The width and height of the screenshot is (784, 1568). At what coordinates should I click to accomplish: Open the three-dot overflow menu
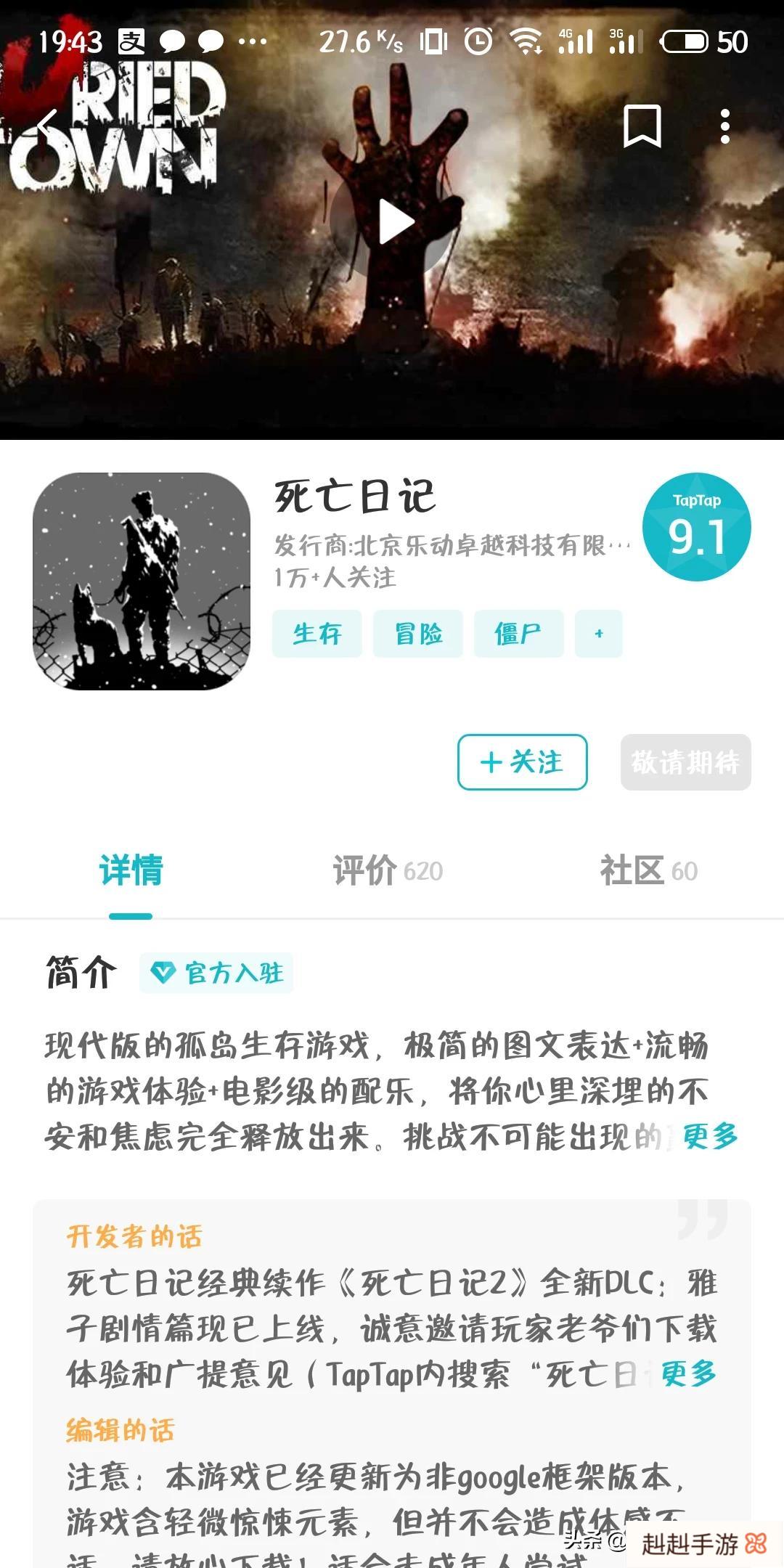(724, 127)
